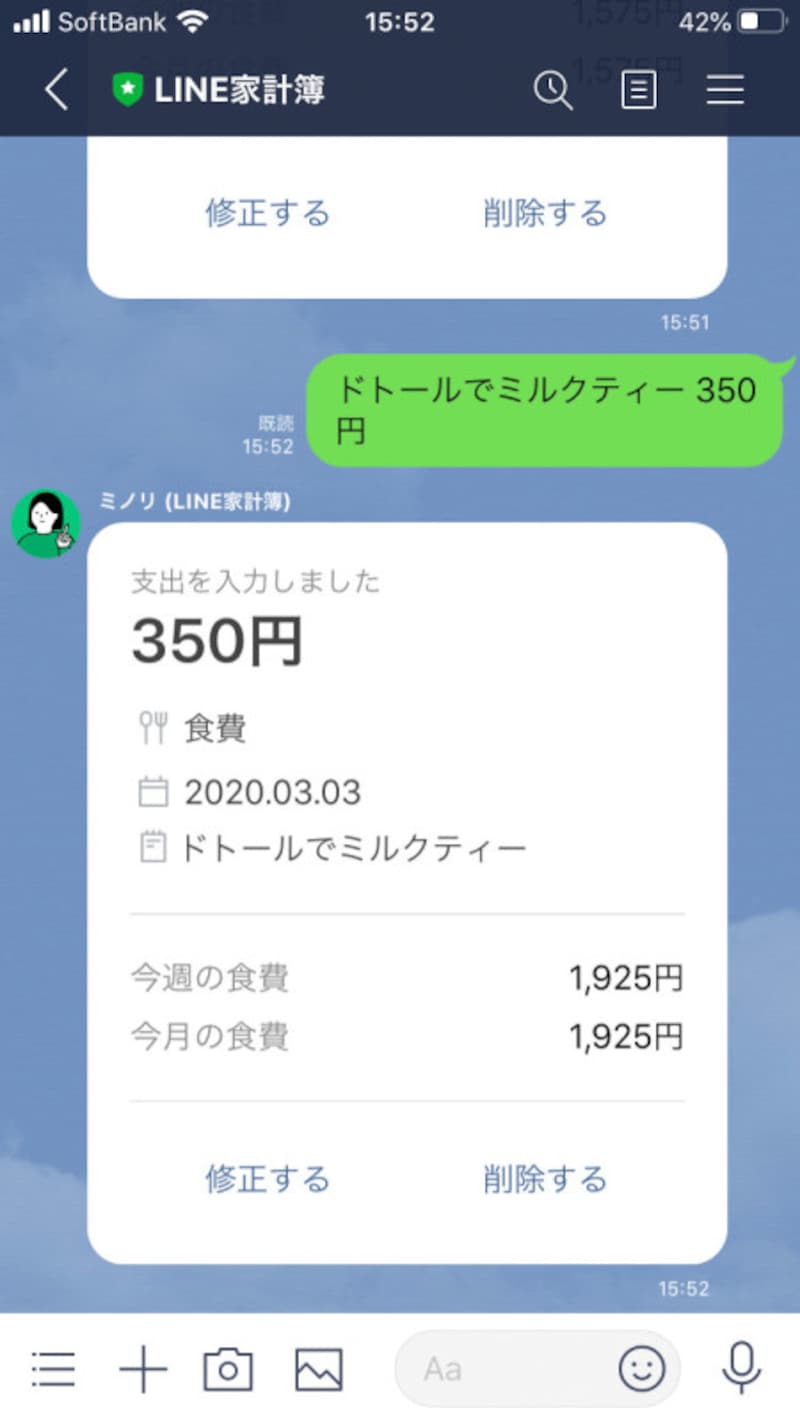
Task: Tap 修正する to edit the 350円 expense
Action: 267,1180
